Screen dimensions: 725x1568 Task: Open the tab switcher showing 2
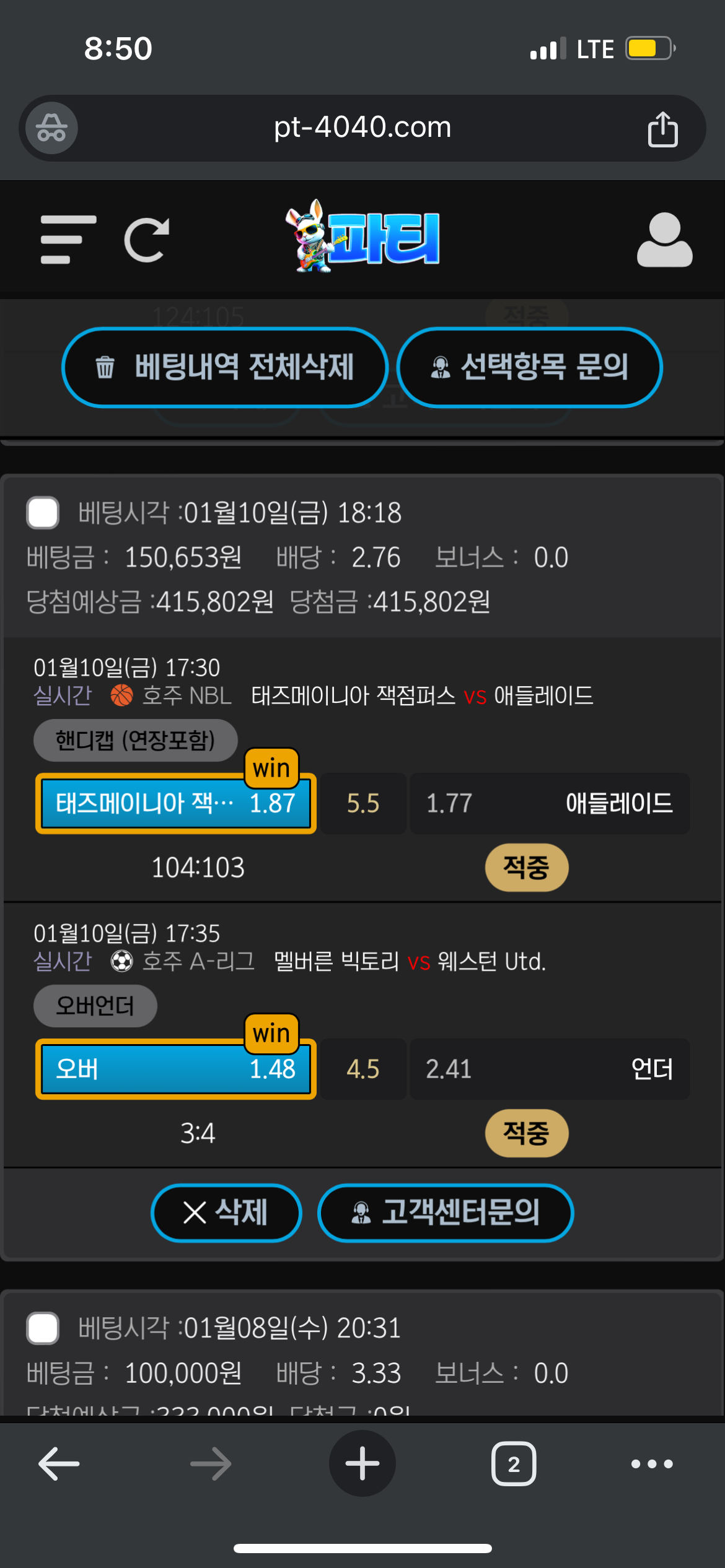(x=514, y=1464)
